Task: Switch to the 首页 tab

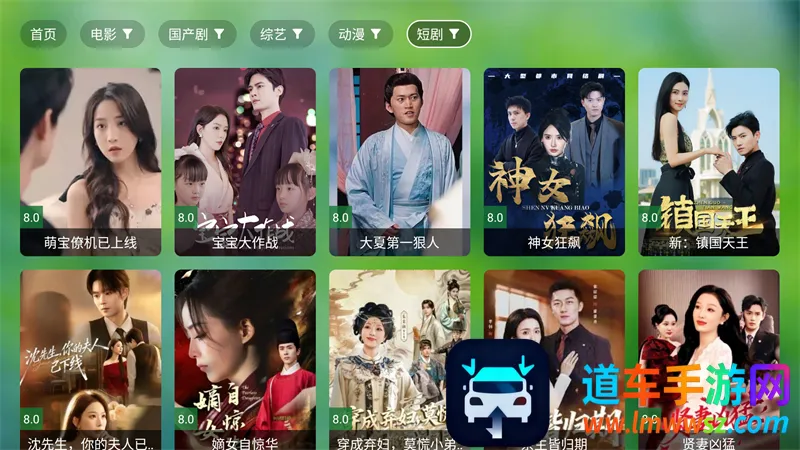Action: click(43, 34)
